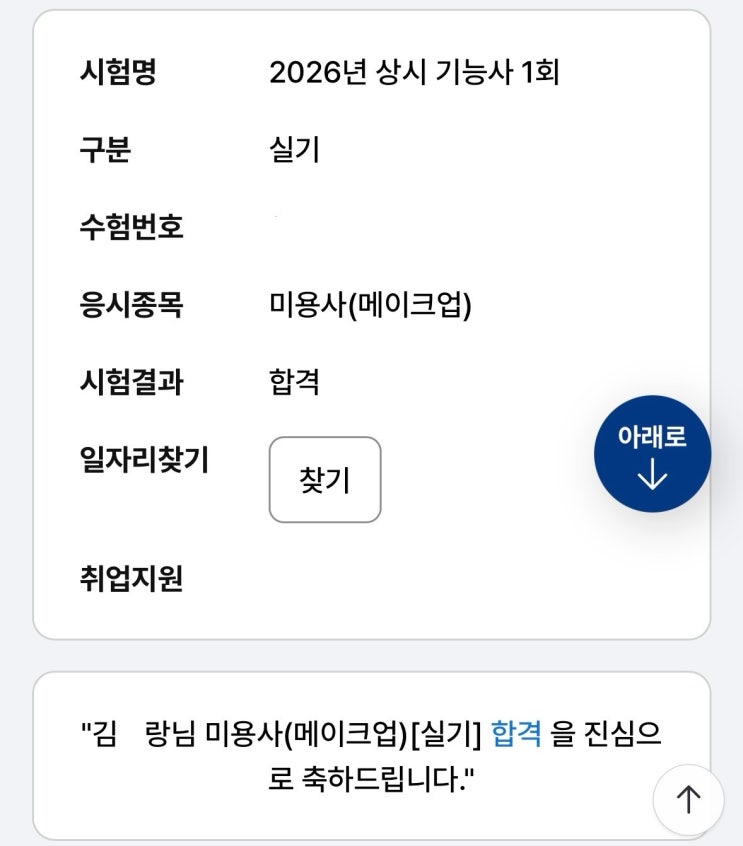Return to top with the up arrow
This screenshot has width=743, height=846.
[688, 799]
